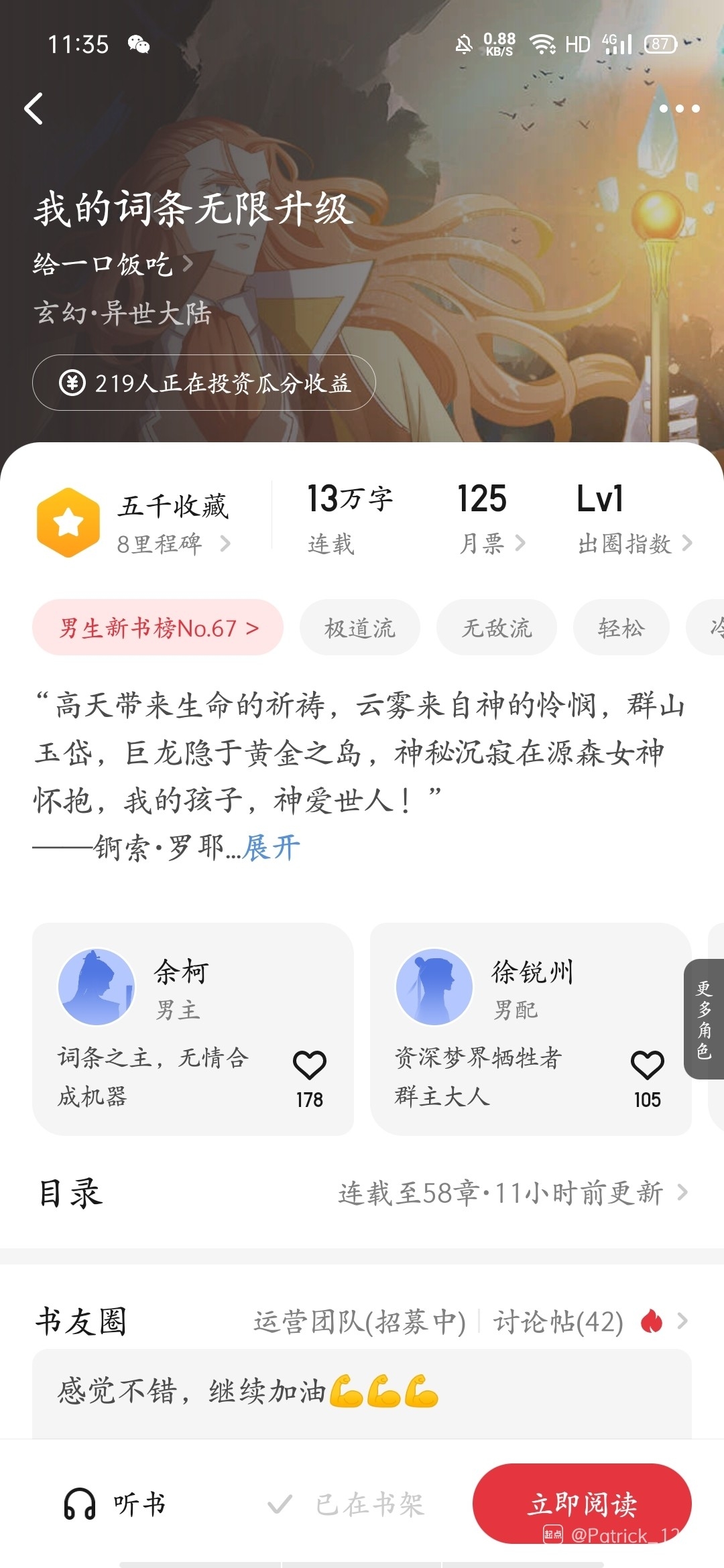The image size is (724, 1568).
Task: Like the character 徐锐州
Action: (647, 1065)
